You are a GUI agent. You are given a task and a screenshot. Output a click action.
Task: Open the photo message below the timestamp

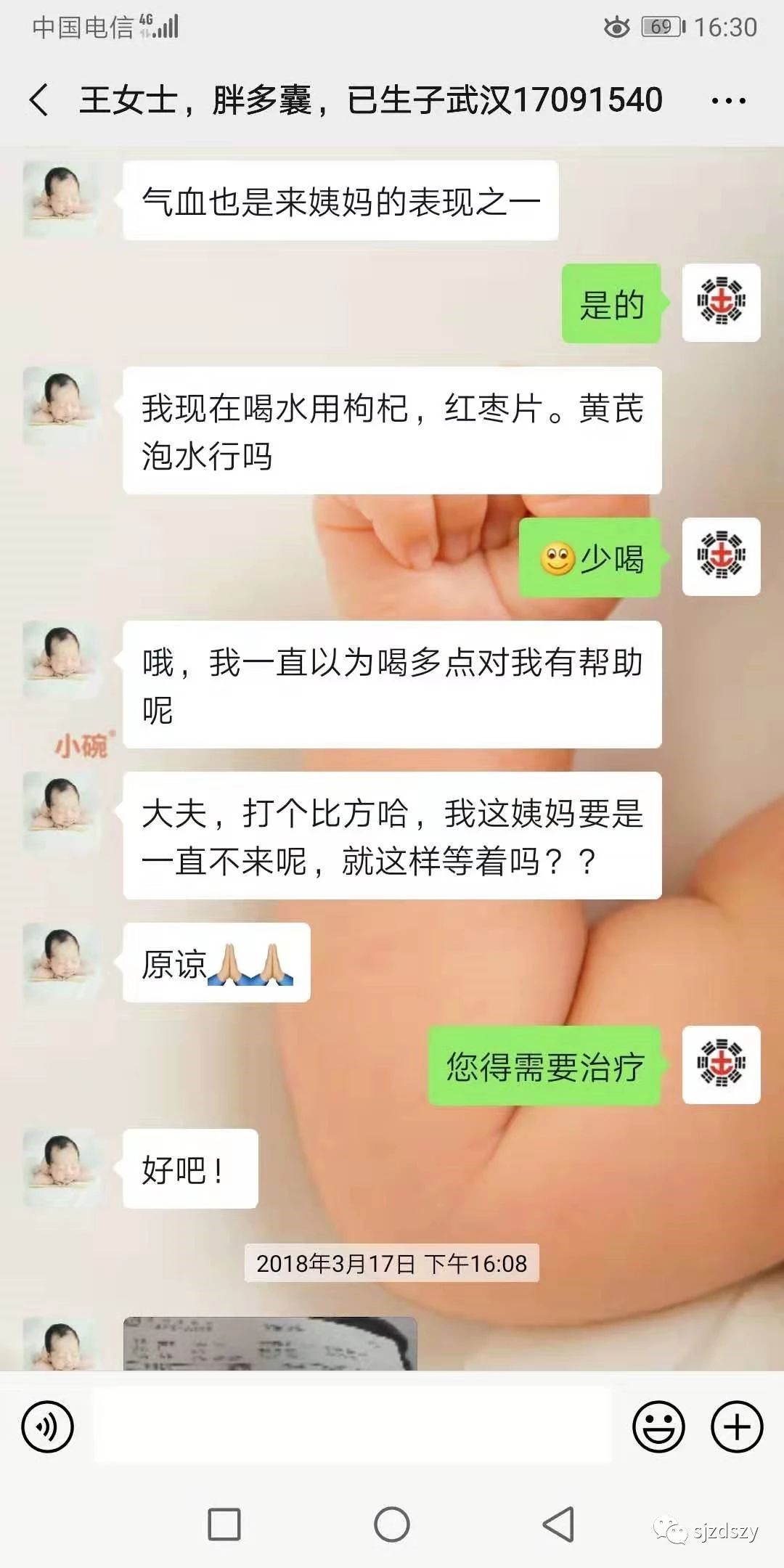pyautogui.click(x=270, y=1343)
